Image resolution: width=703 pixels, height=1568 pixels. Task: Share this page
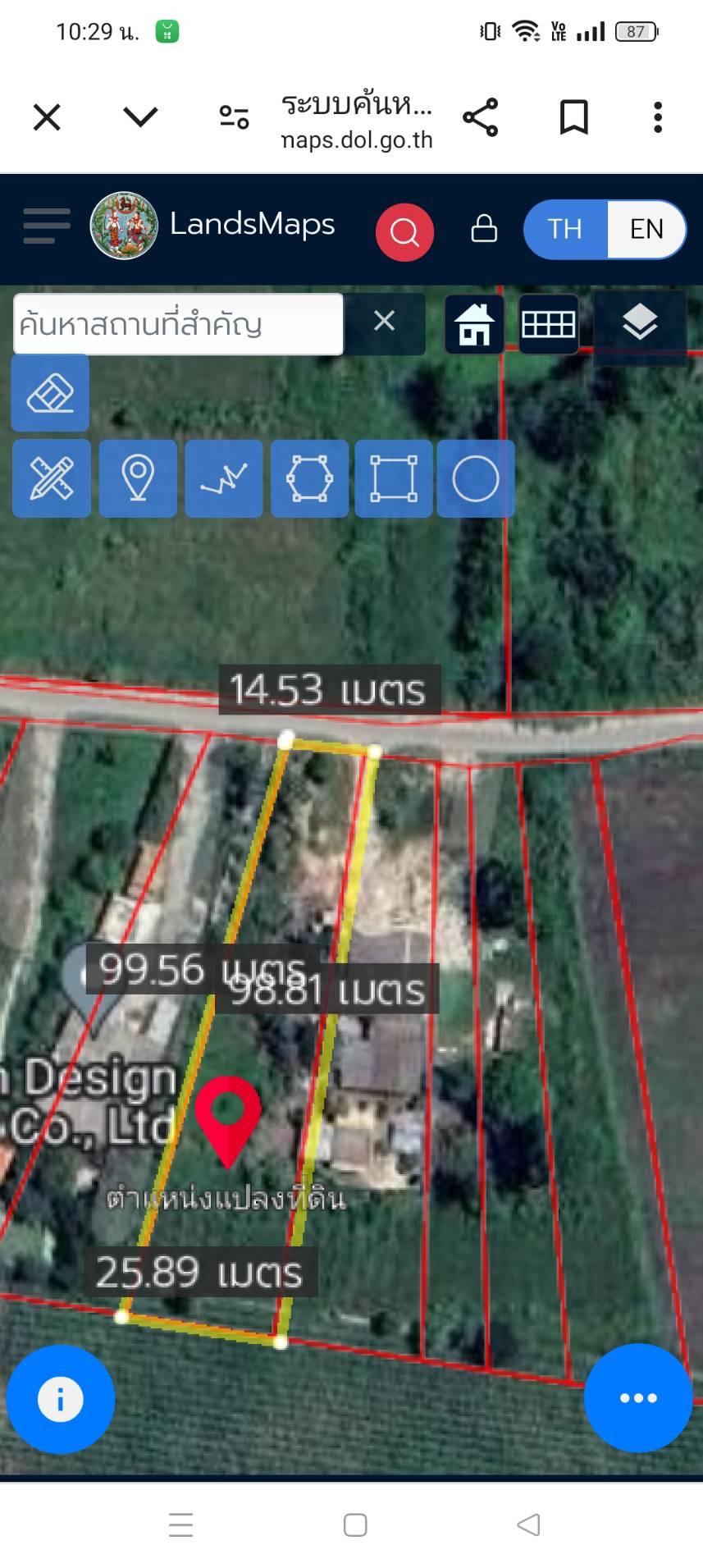pos(481,117)
